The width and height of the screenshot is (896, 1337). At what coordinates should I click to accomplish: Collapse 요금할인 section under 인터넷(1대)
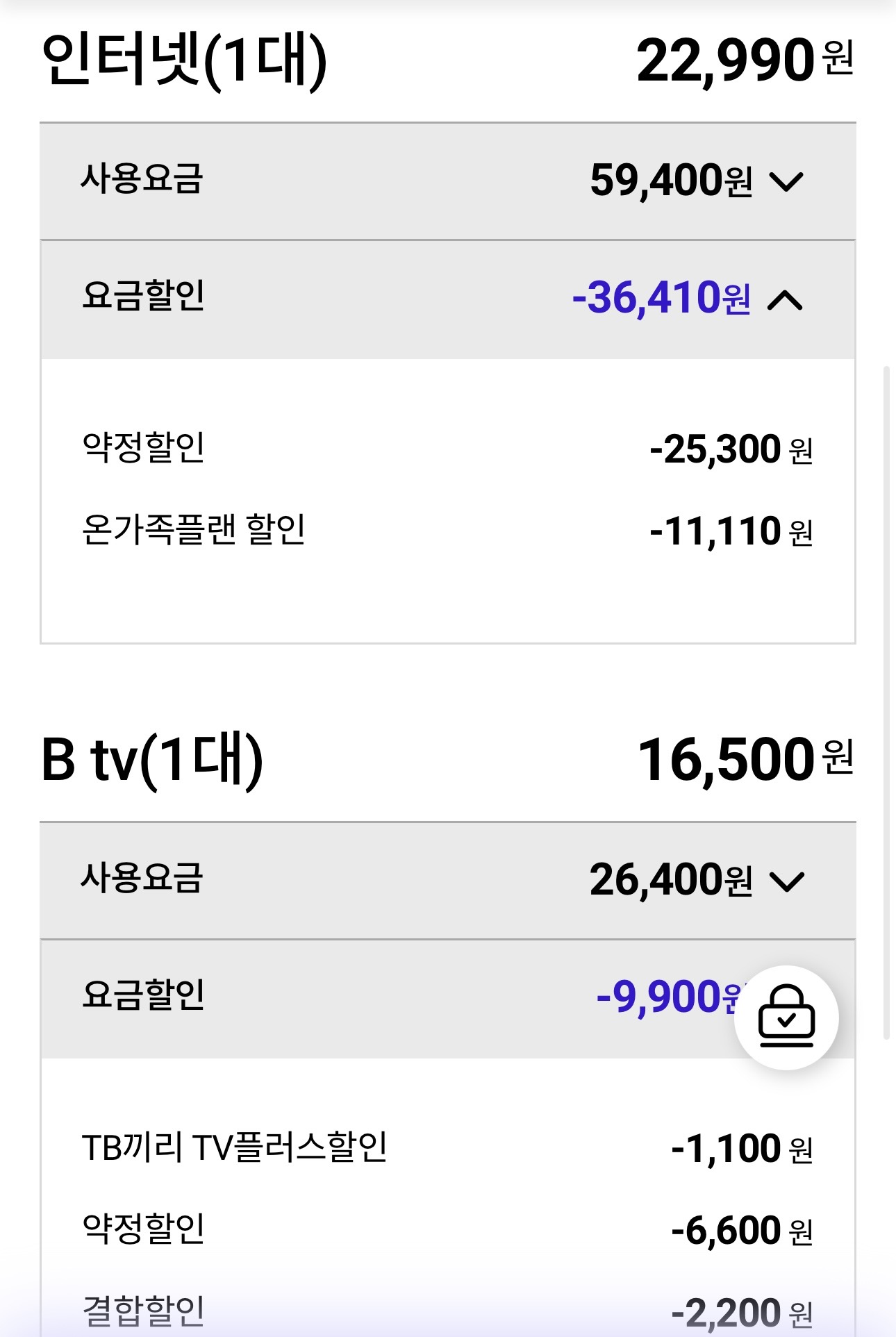click(x=785, y=300)
